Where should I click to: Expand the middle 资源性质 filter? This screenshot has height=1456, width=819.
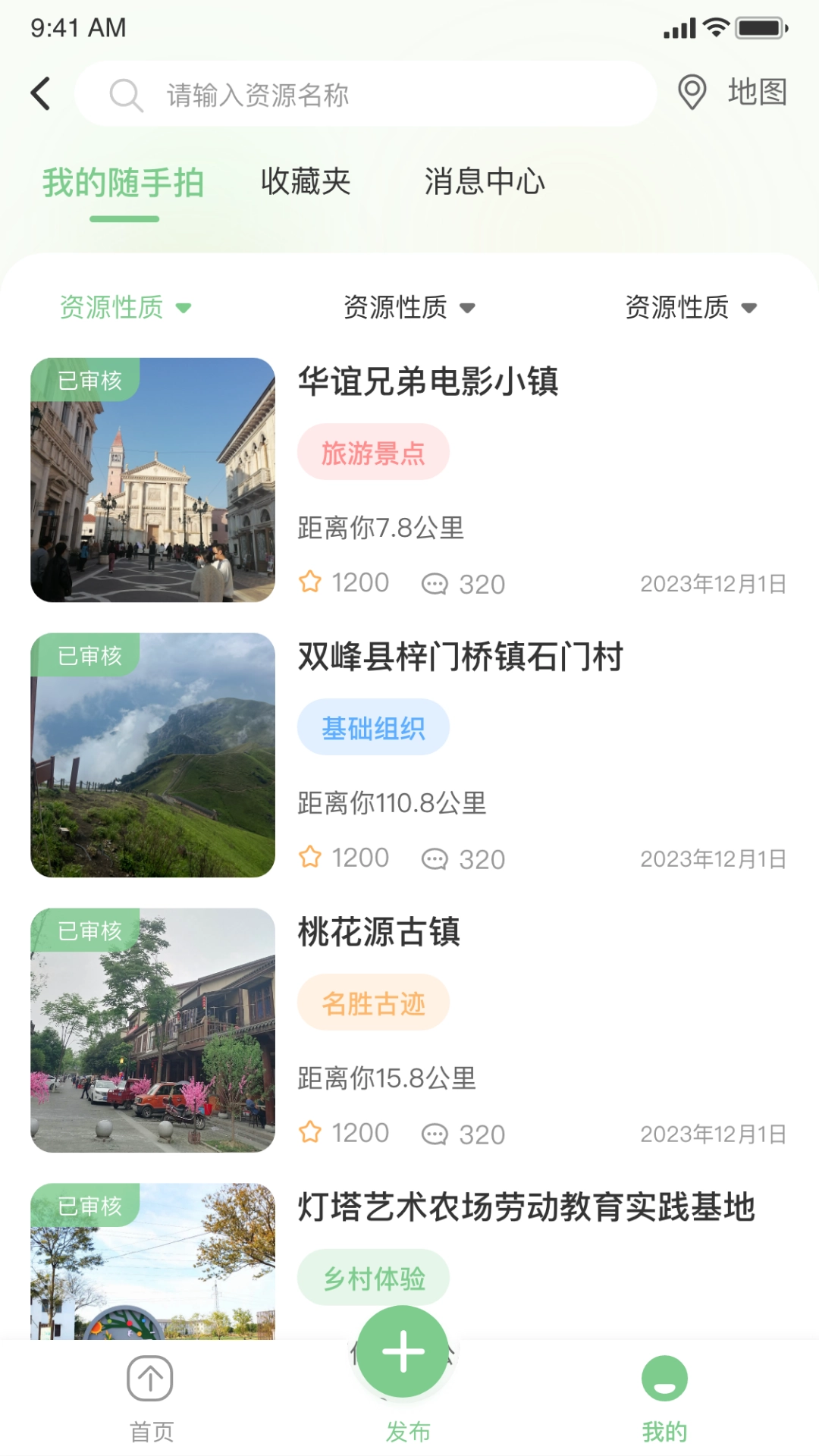click(x=408, y=307)
